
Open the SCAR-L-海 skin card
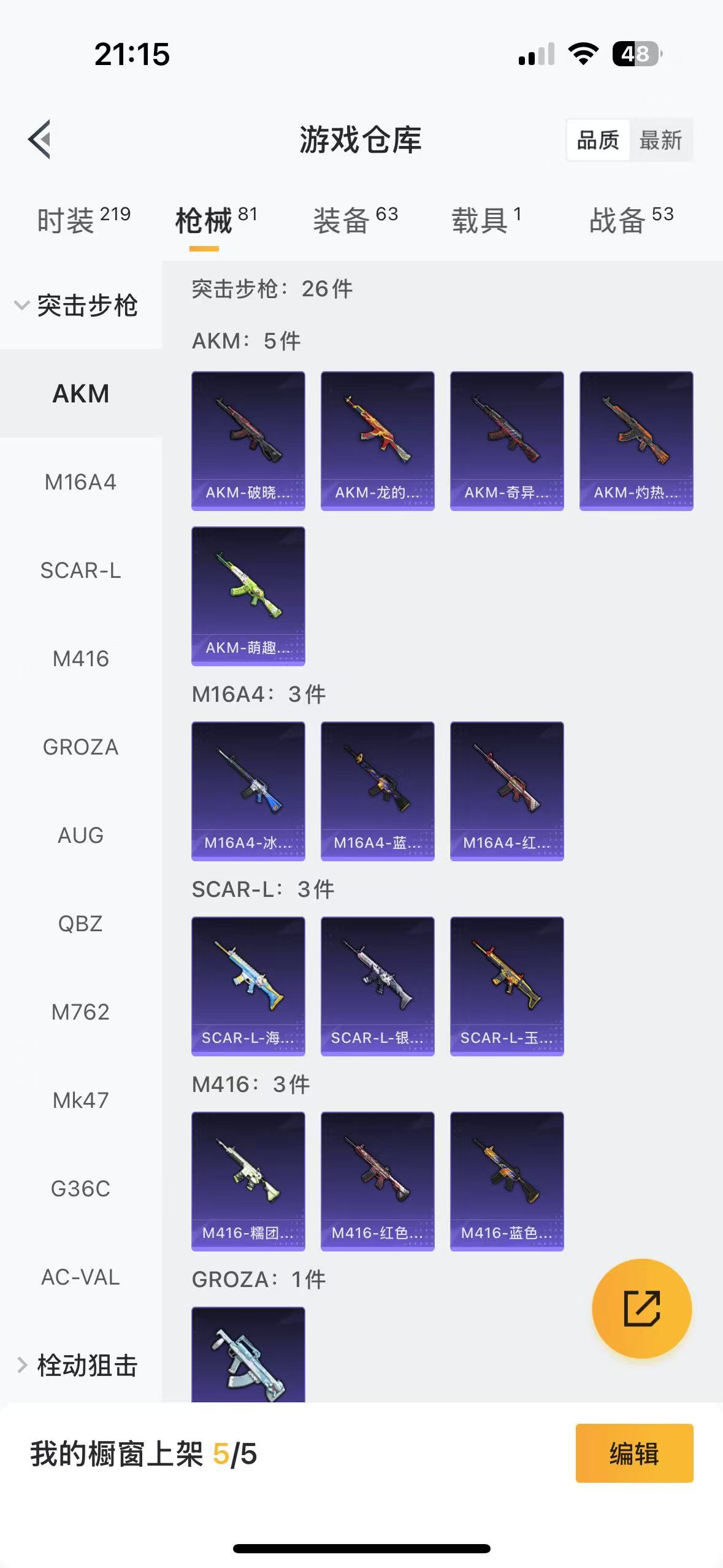pyautogui.click(x=248, y=986)
